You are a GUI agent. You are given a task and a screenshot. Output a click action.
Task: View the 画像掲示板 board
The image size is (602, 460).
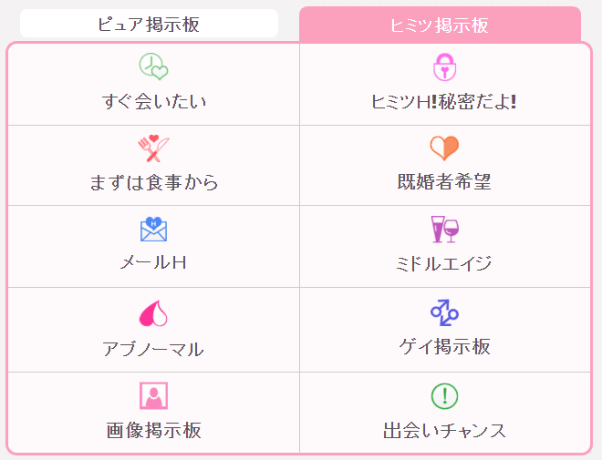(x=154, y=412)
